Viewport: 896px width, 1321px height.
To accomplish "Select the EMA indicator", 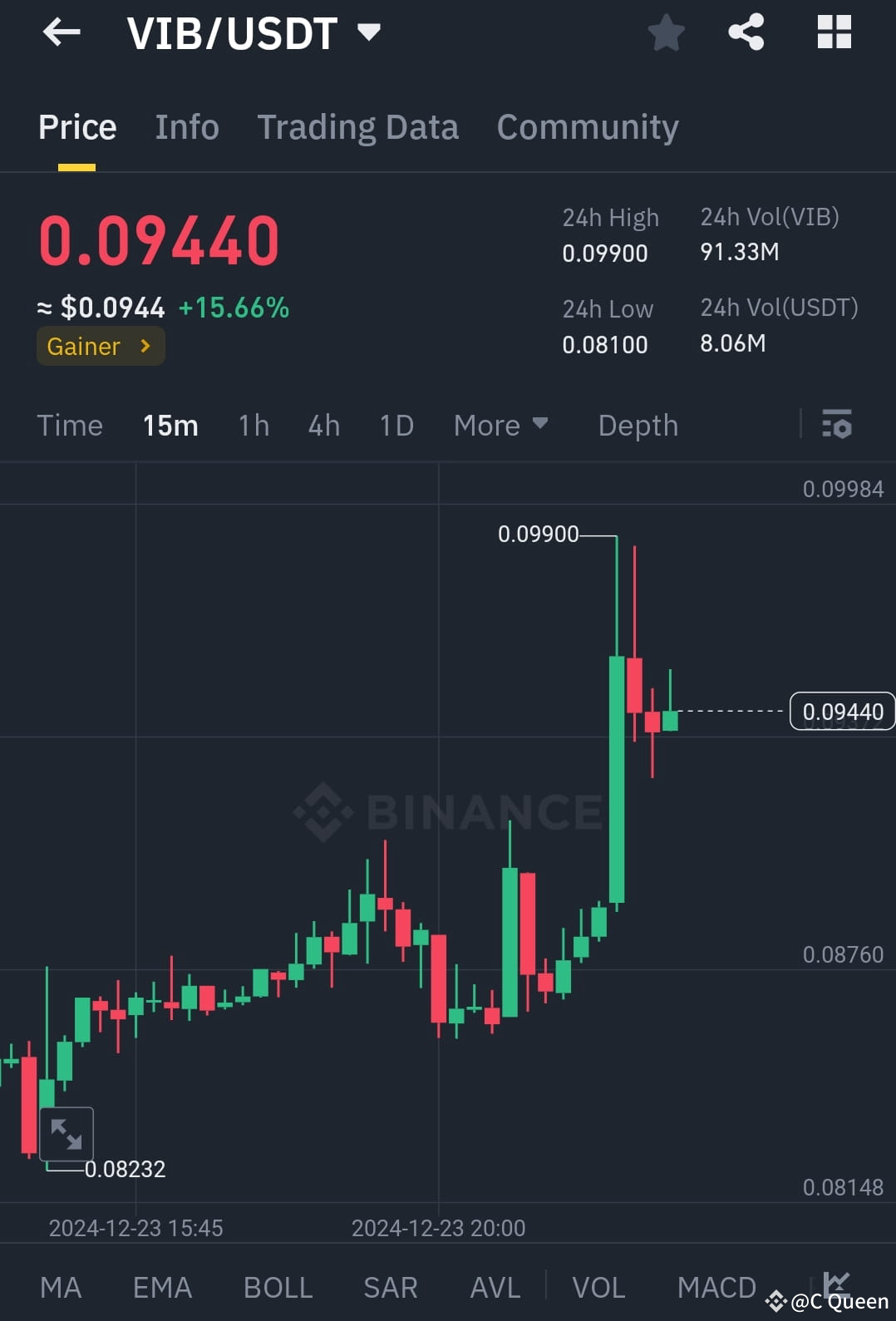I will point(162,1286).
